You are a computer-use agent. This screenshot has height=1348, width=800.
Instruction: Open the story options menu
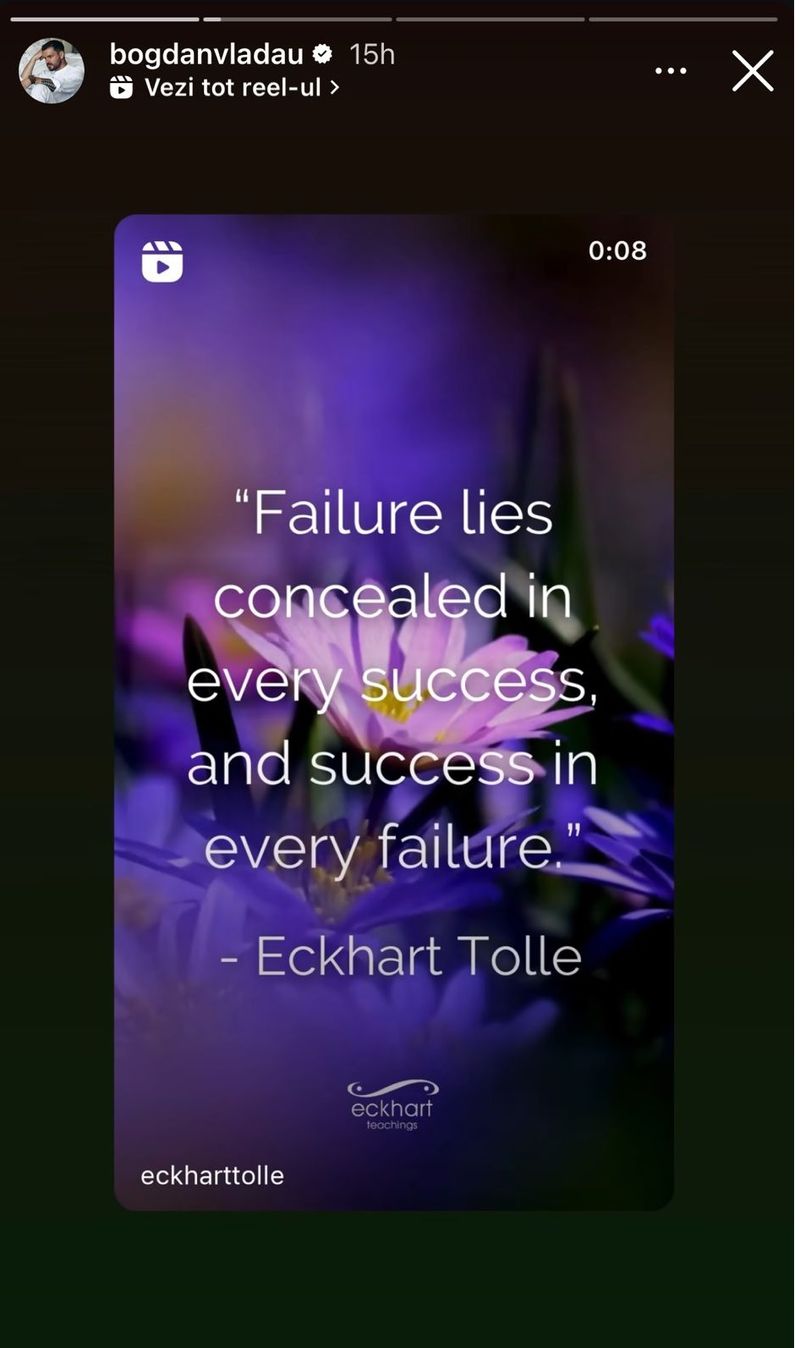[671, 71]
